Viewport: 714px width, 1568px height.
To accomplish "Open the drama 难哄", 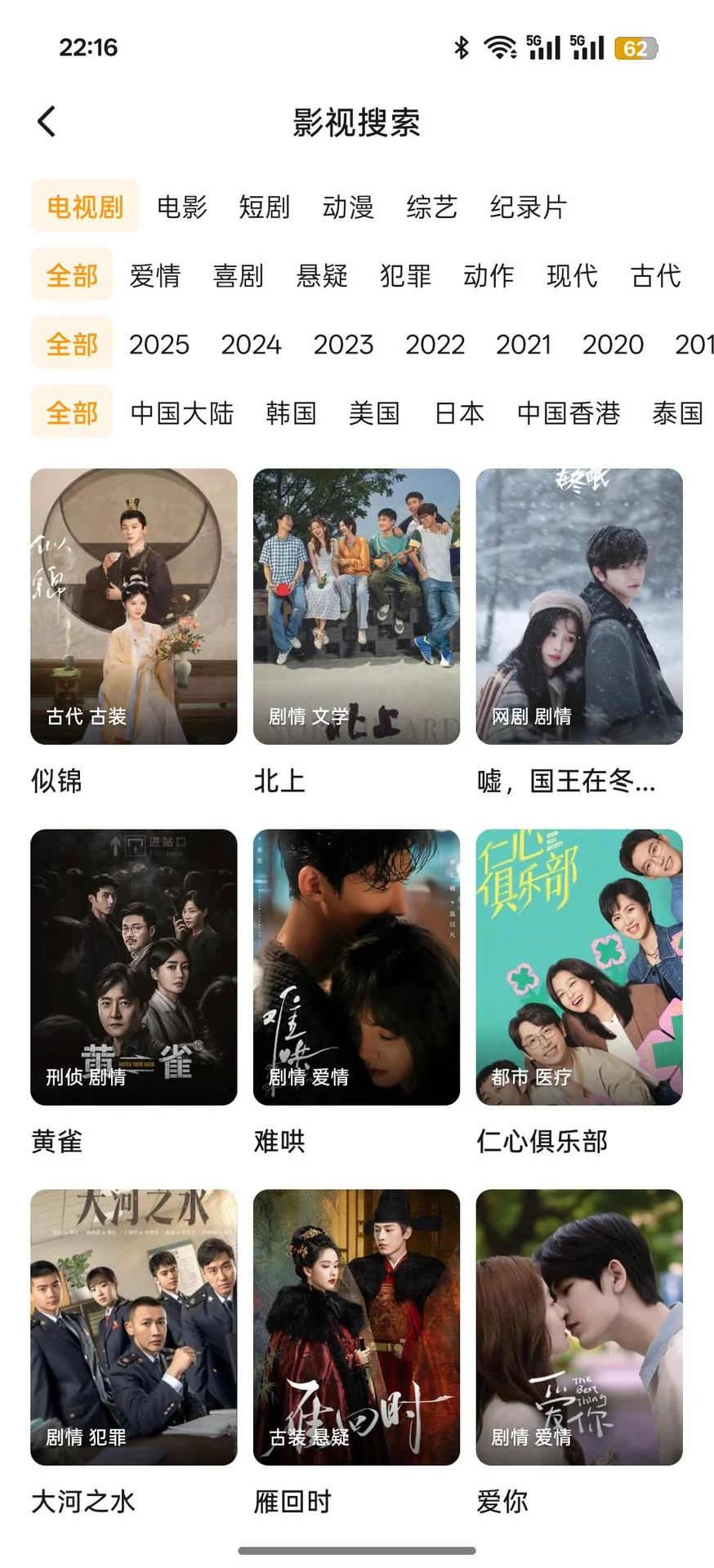I will pos(356,967).
